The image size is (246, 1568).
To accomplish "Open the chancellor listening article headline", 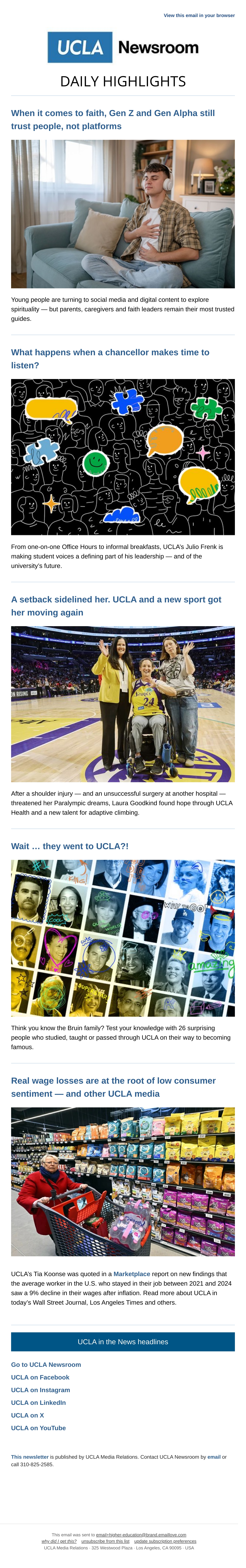I will (x=110, y=358).
